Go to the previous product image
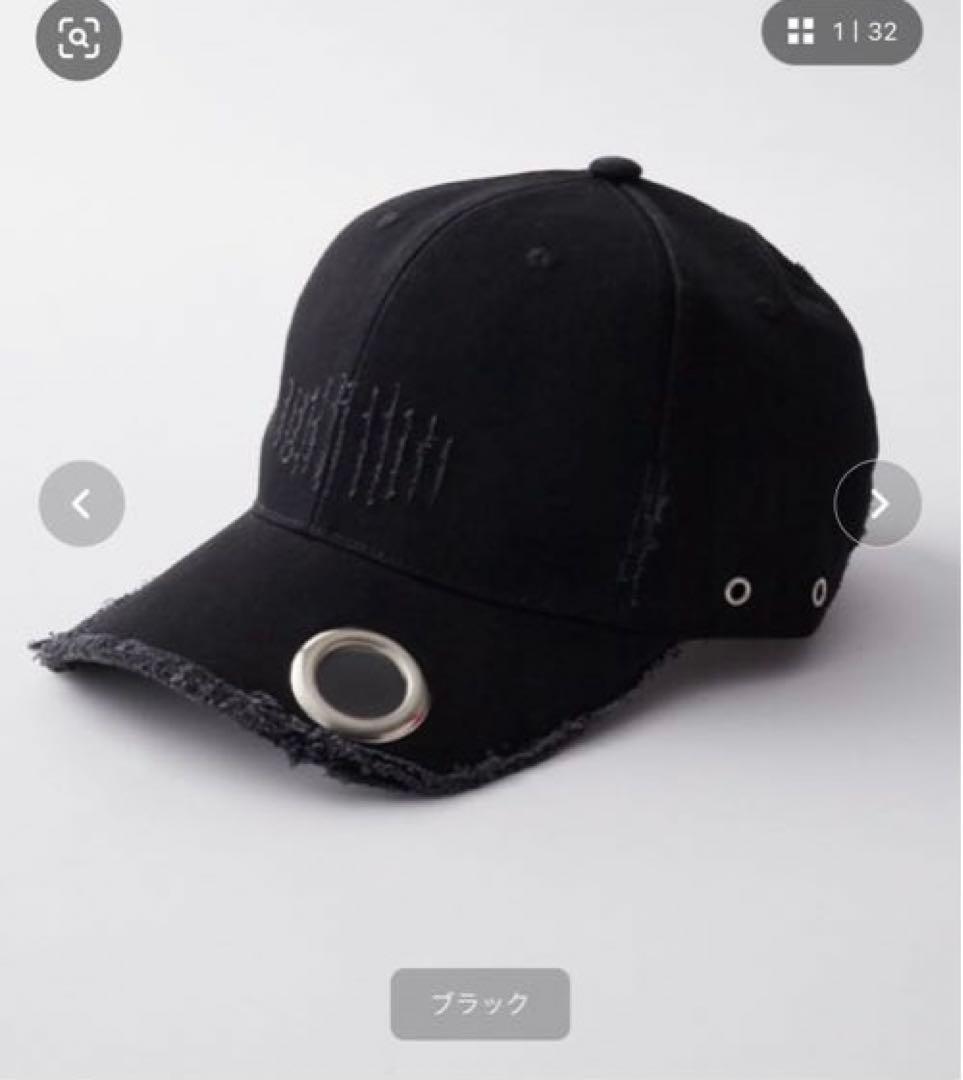 (82, 503)
